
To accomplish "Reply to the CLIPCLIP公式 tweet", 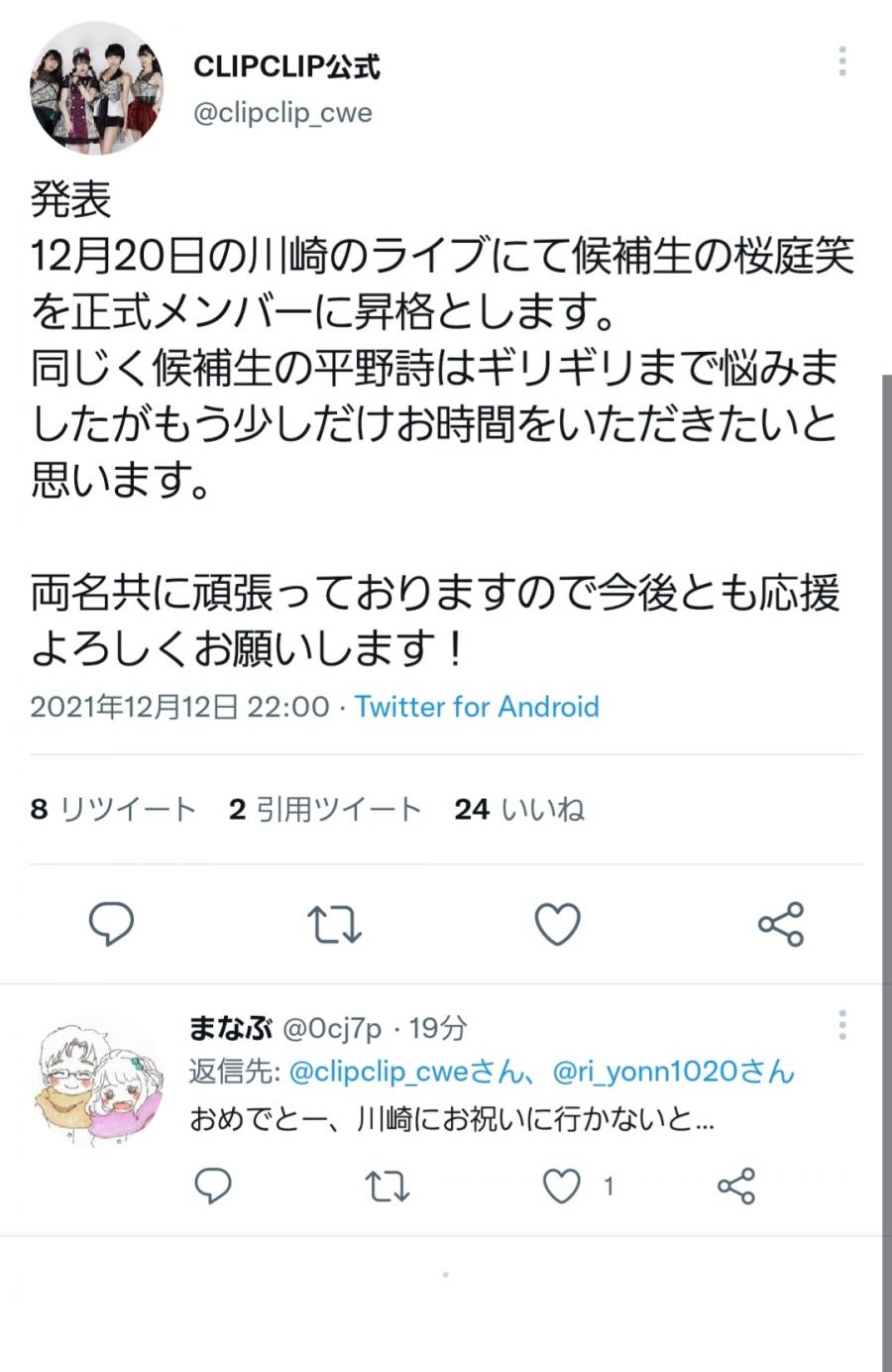I will tap(111, 924).
